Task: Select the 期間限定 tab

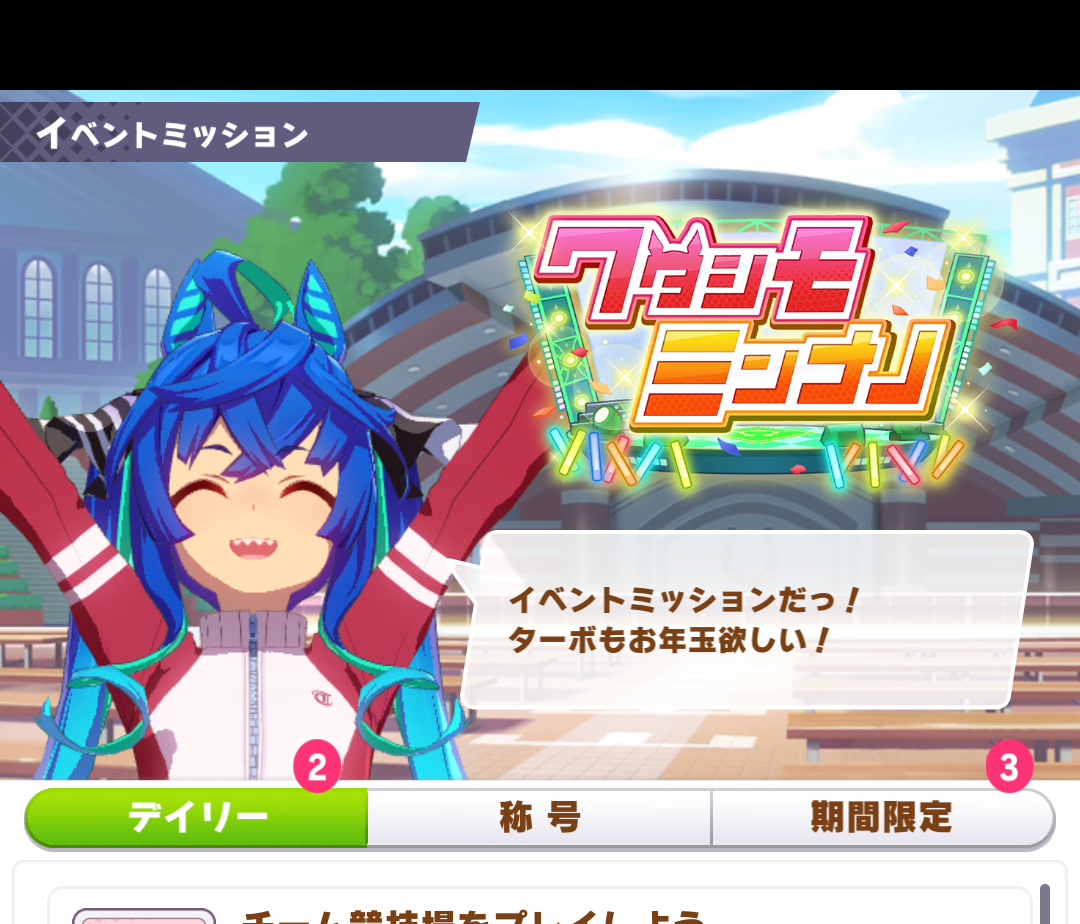Action: pyautogui.click(x=881, y=818)
